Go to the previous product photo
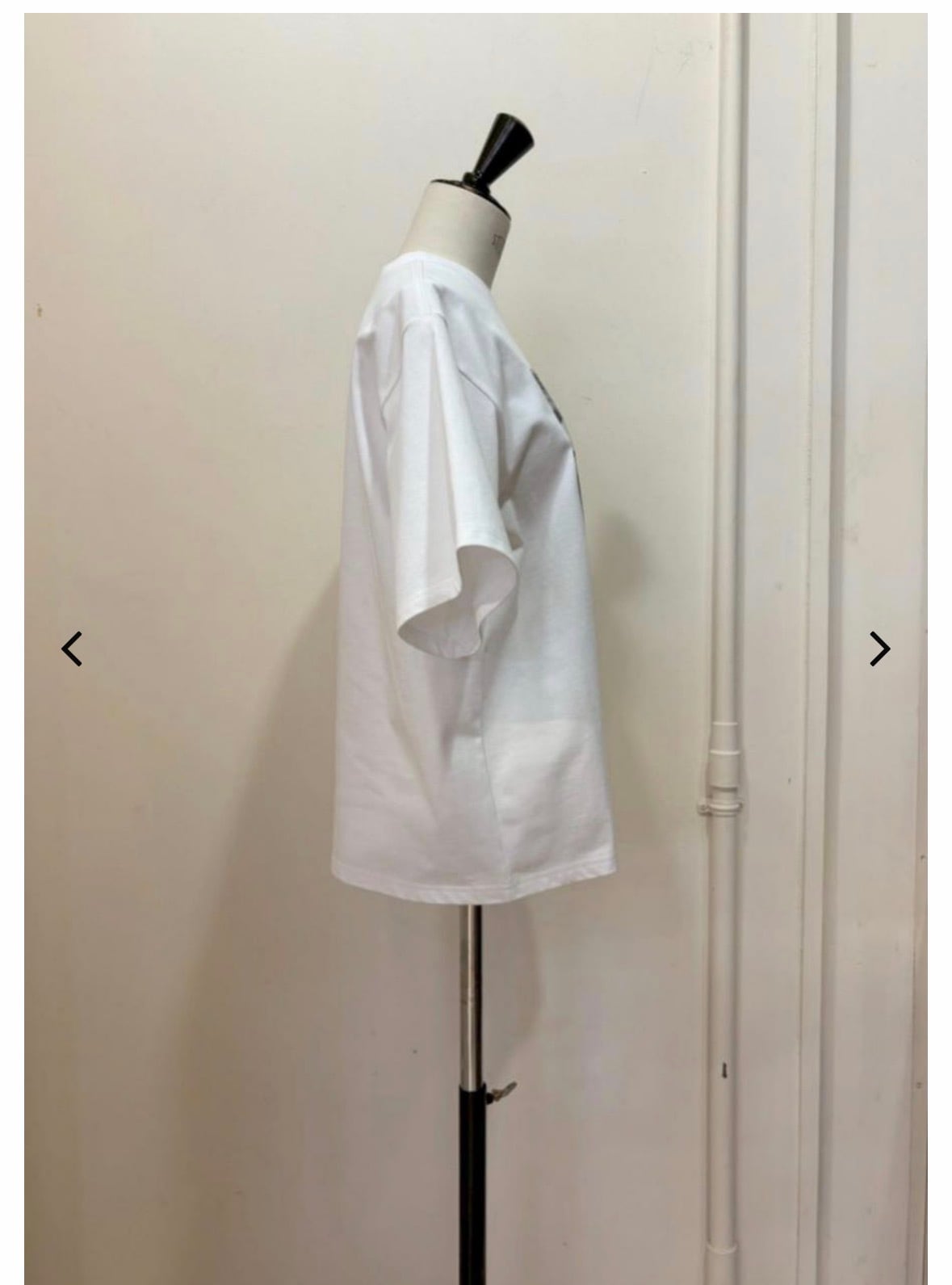952x1285 pixels. pyautogui.click(x=72, y=649)
